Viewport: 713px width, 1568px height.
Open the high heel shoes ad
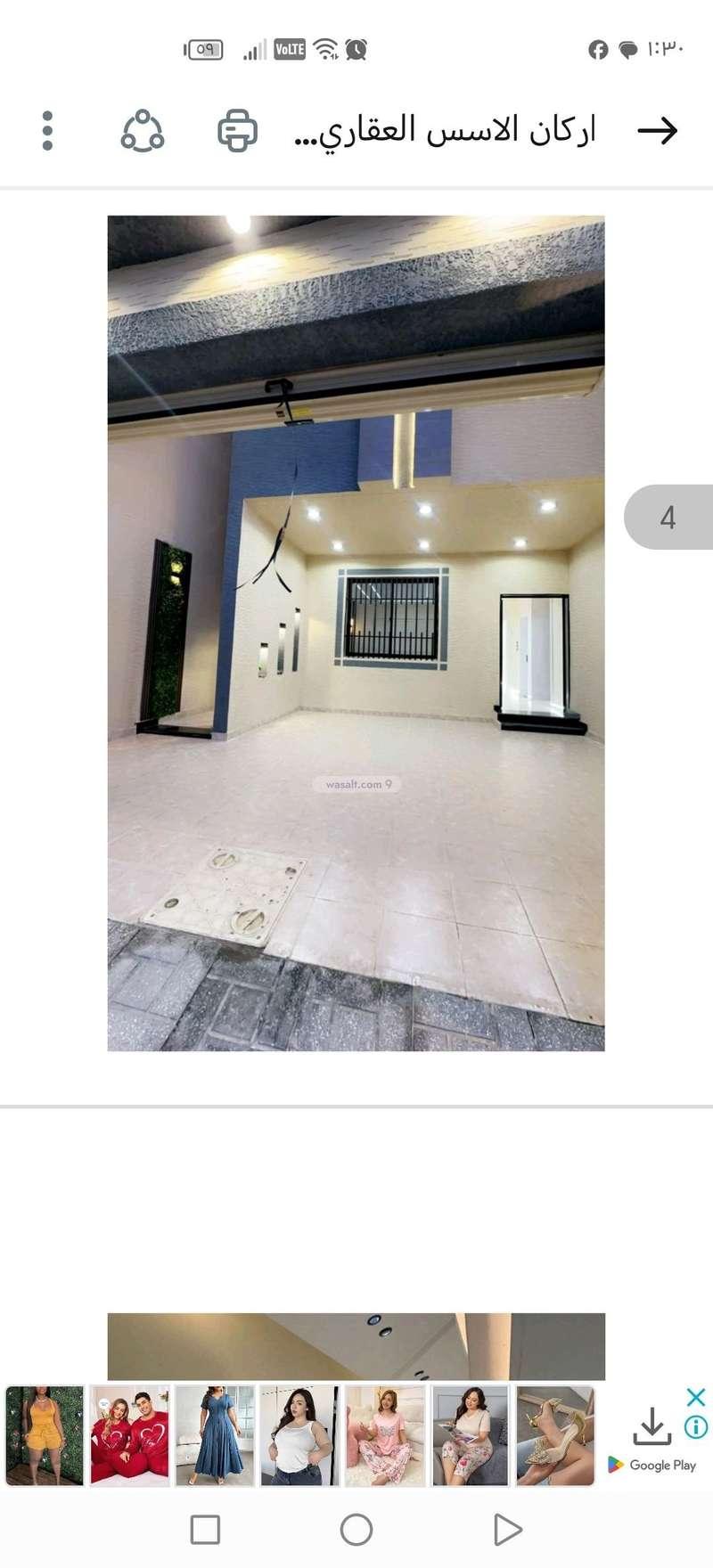(555, 1435)
